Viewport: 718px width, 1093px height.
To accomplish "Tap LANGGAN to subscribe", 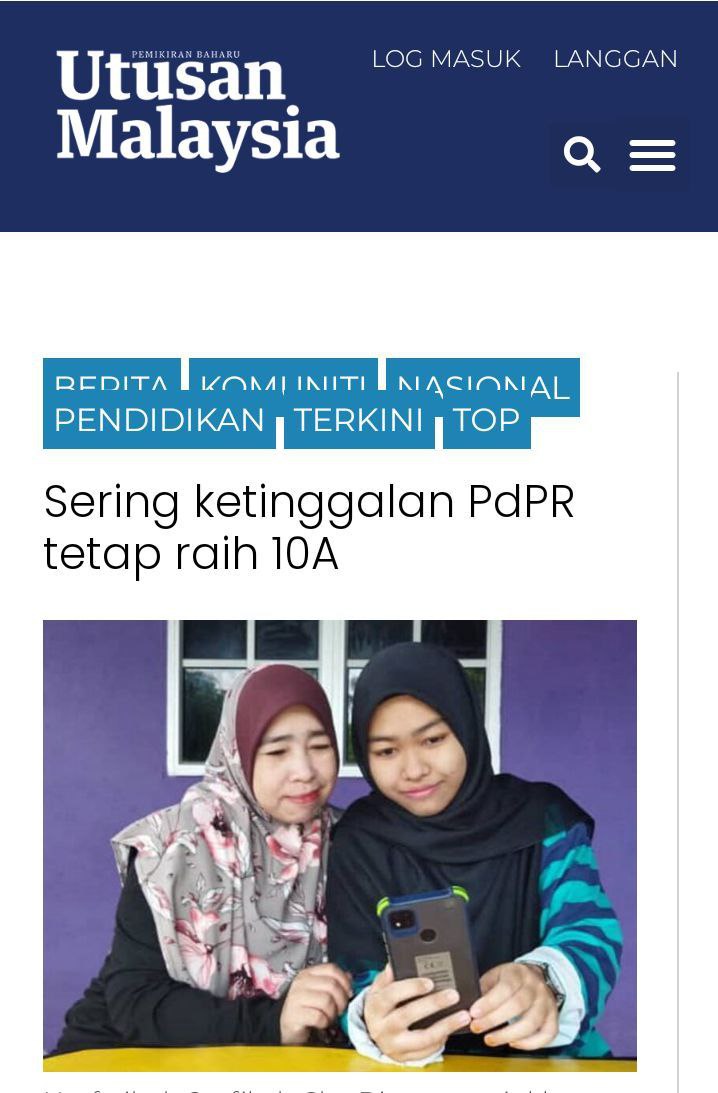I will coord(615,59).
